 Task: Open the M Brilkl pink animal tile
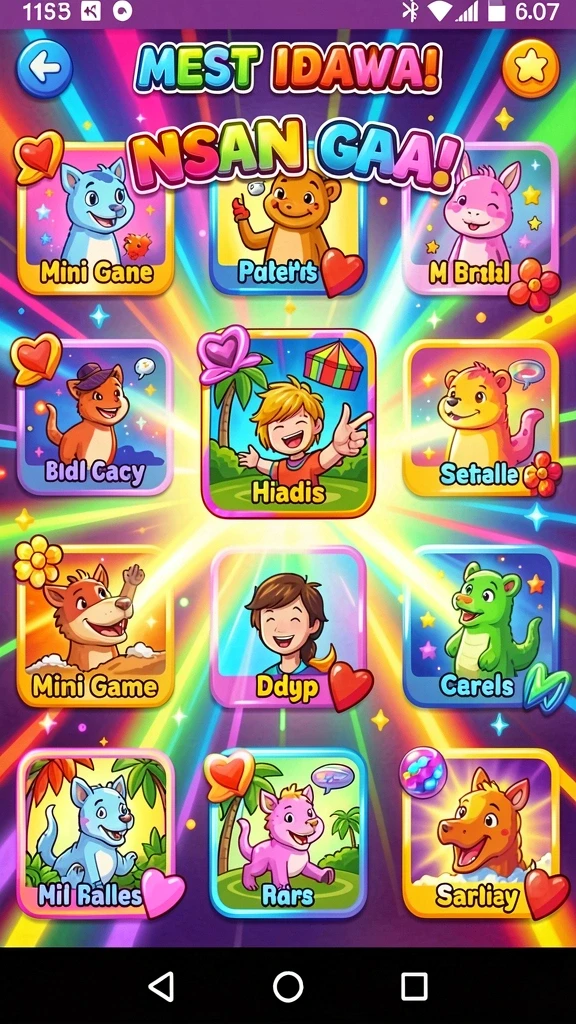(x=481, y=219)
